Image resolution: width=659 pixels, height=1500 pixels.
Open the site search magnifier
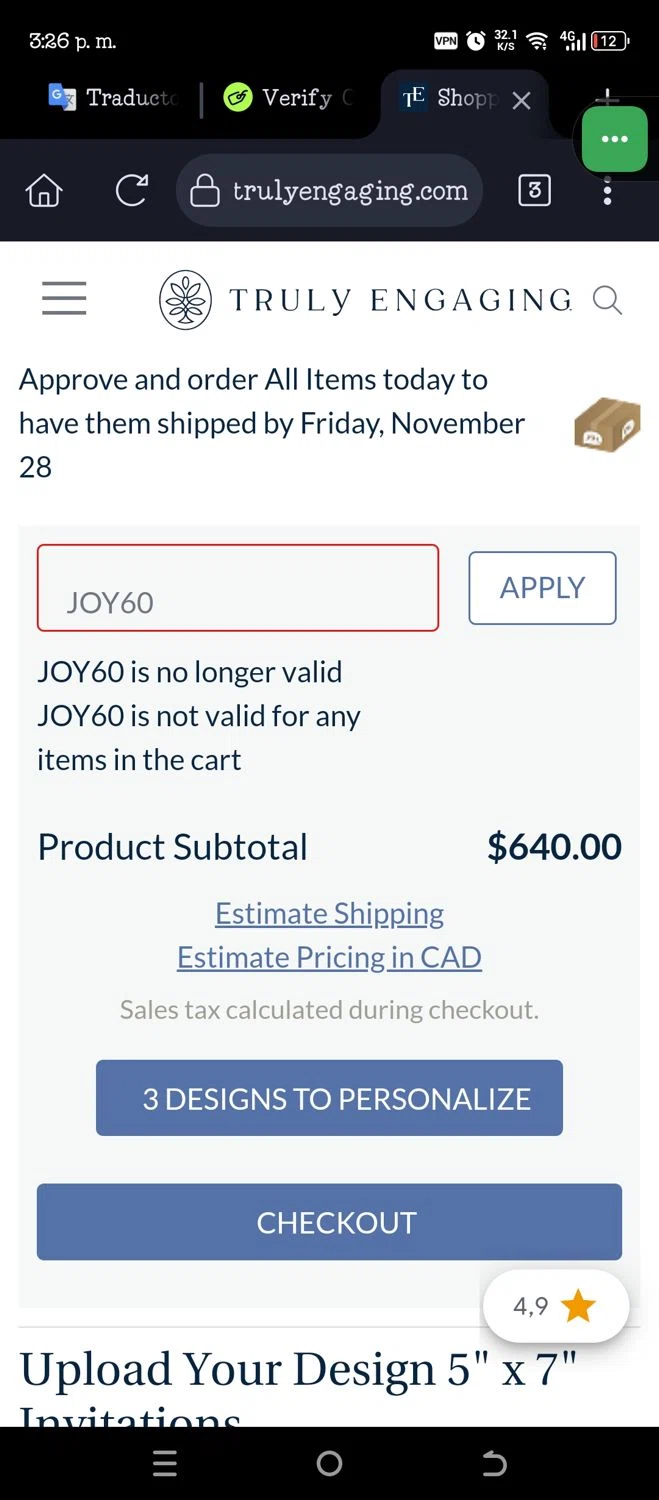(607, 300)
